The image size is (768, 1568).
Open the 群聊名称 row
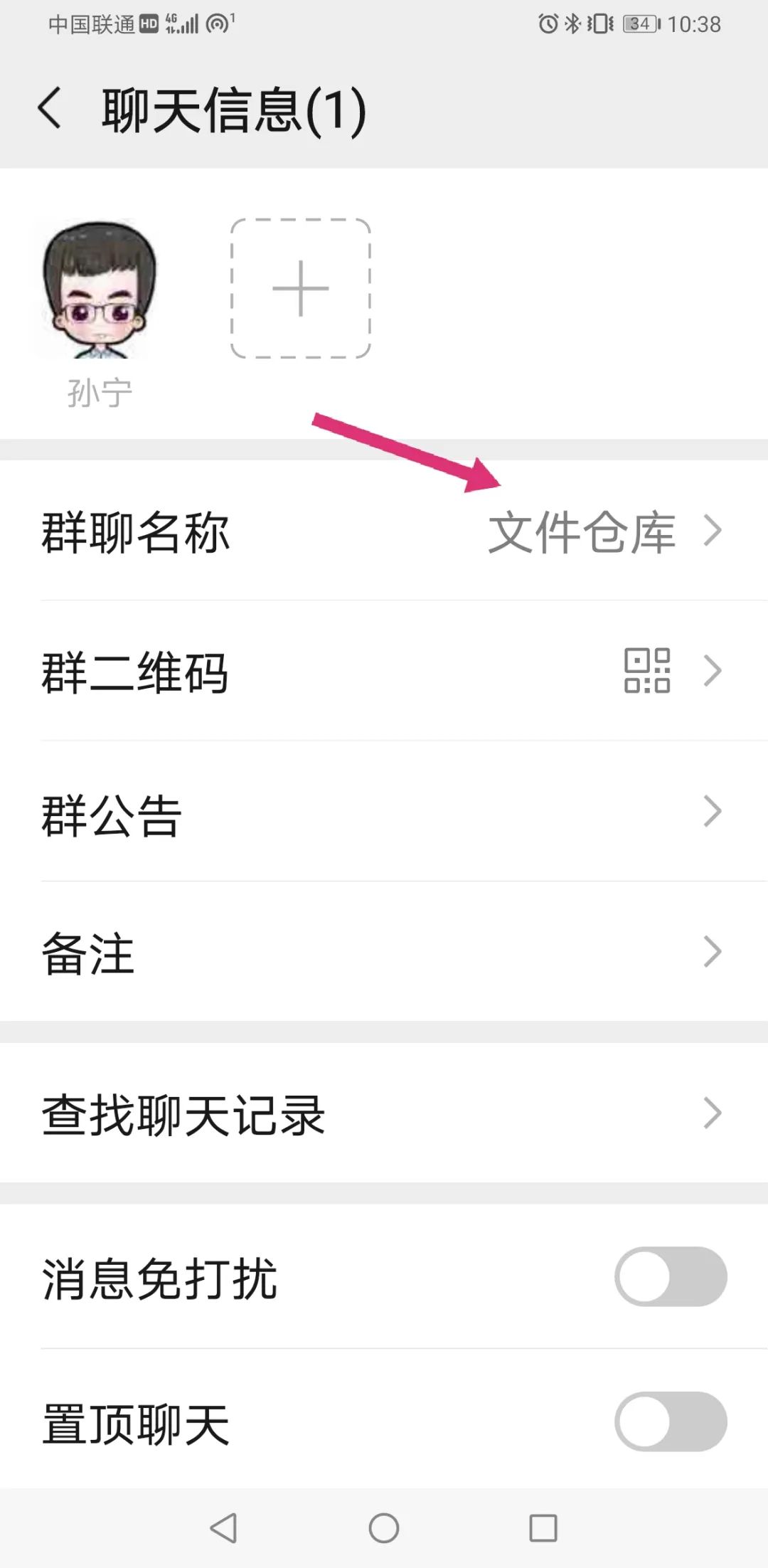click(384, 530)
